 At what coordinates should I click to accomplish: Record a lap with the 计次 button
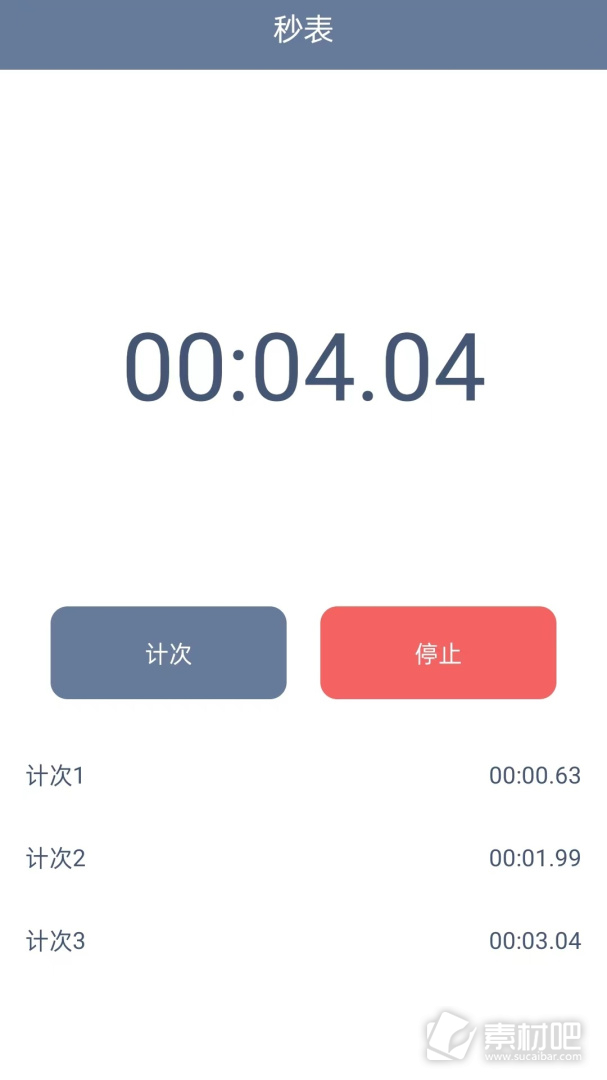[168, 652]
